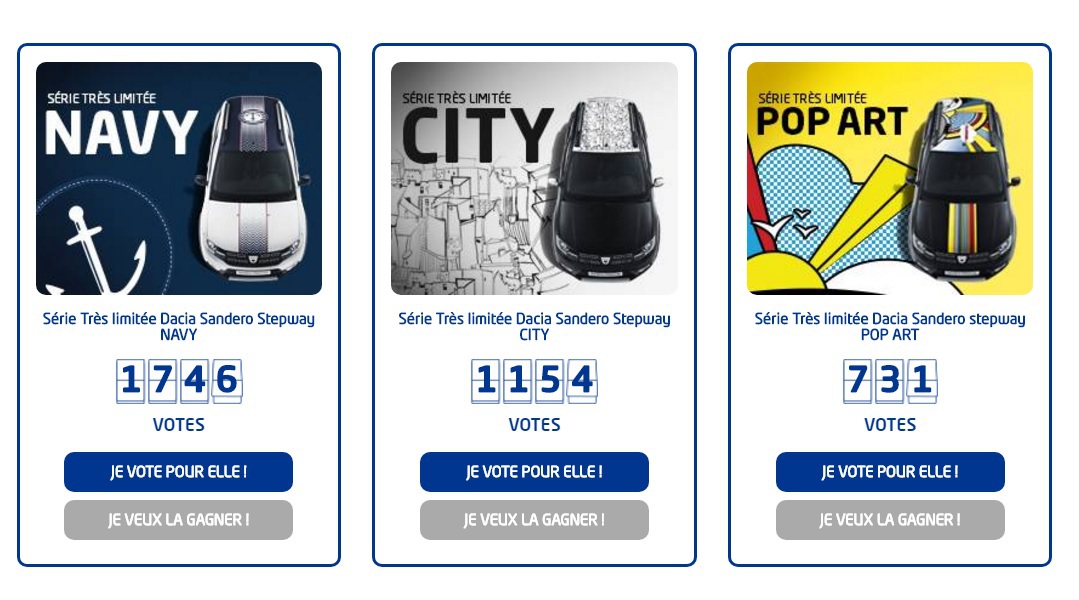1079x600 pixels.
Task: Open the POP ART limited series image
Action: coord(890,179)
